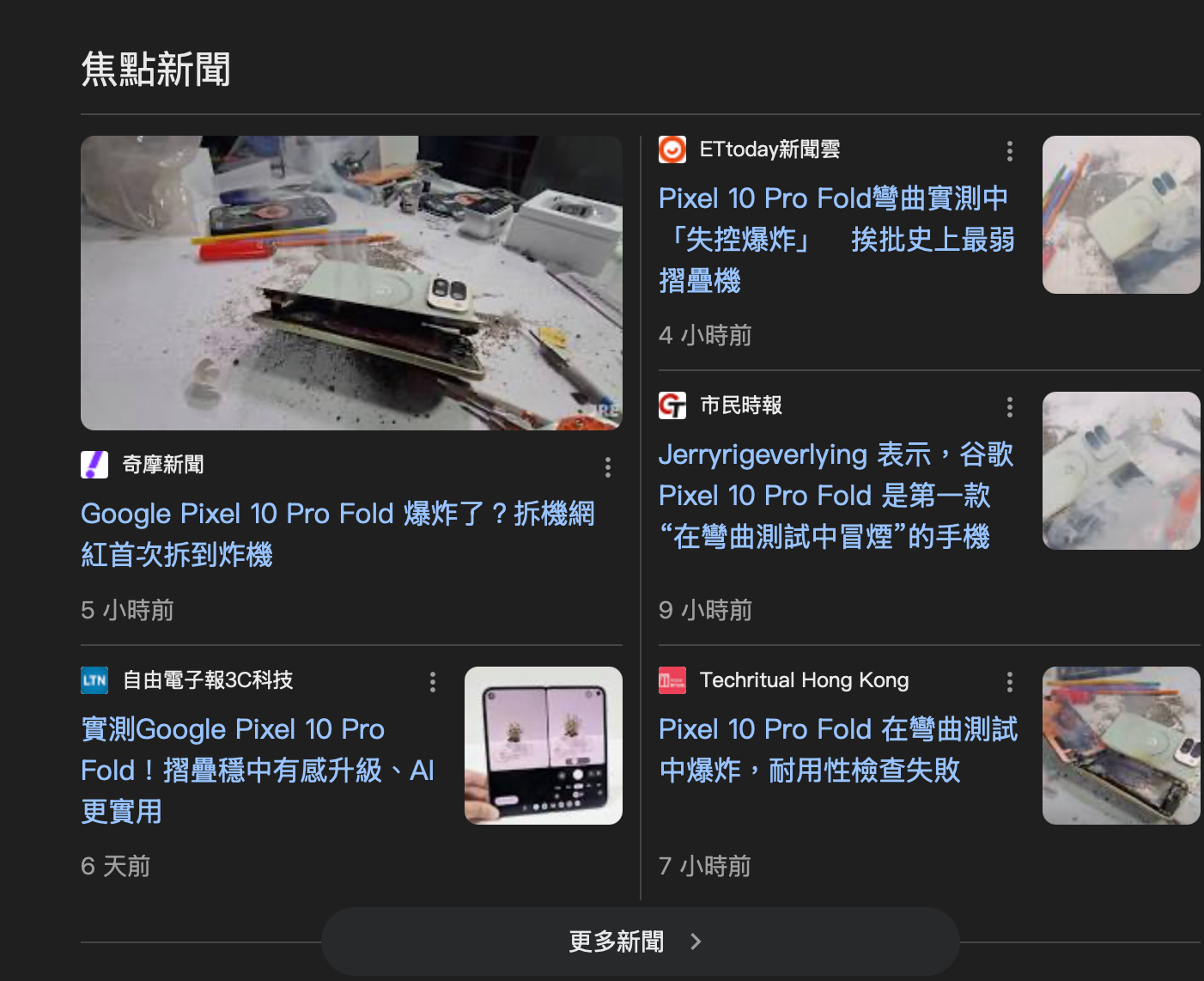The width and height of the screenshot is (1204, 981).
Task: Open the three-dot menu for Techritual Hong Kong
Action: coord(1010,682)
